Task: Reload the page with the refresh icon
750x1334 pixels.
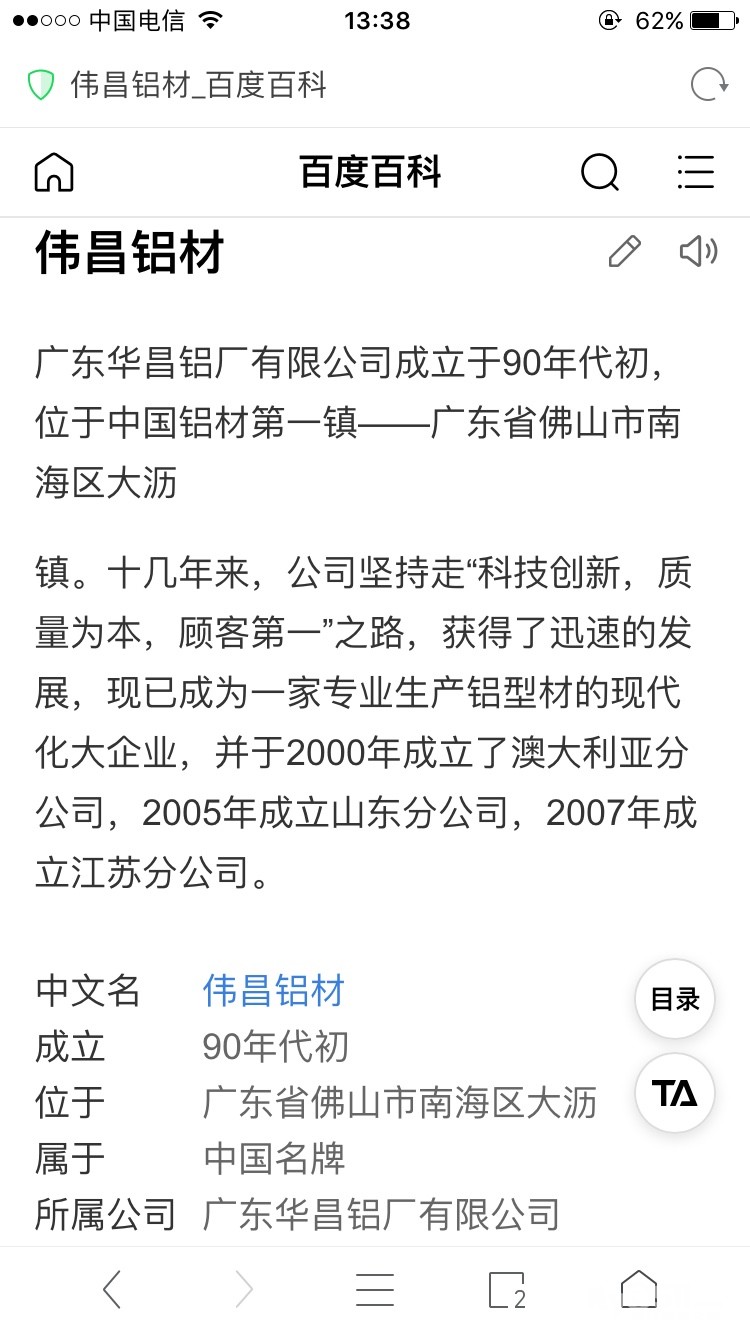Action: 709,85
